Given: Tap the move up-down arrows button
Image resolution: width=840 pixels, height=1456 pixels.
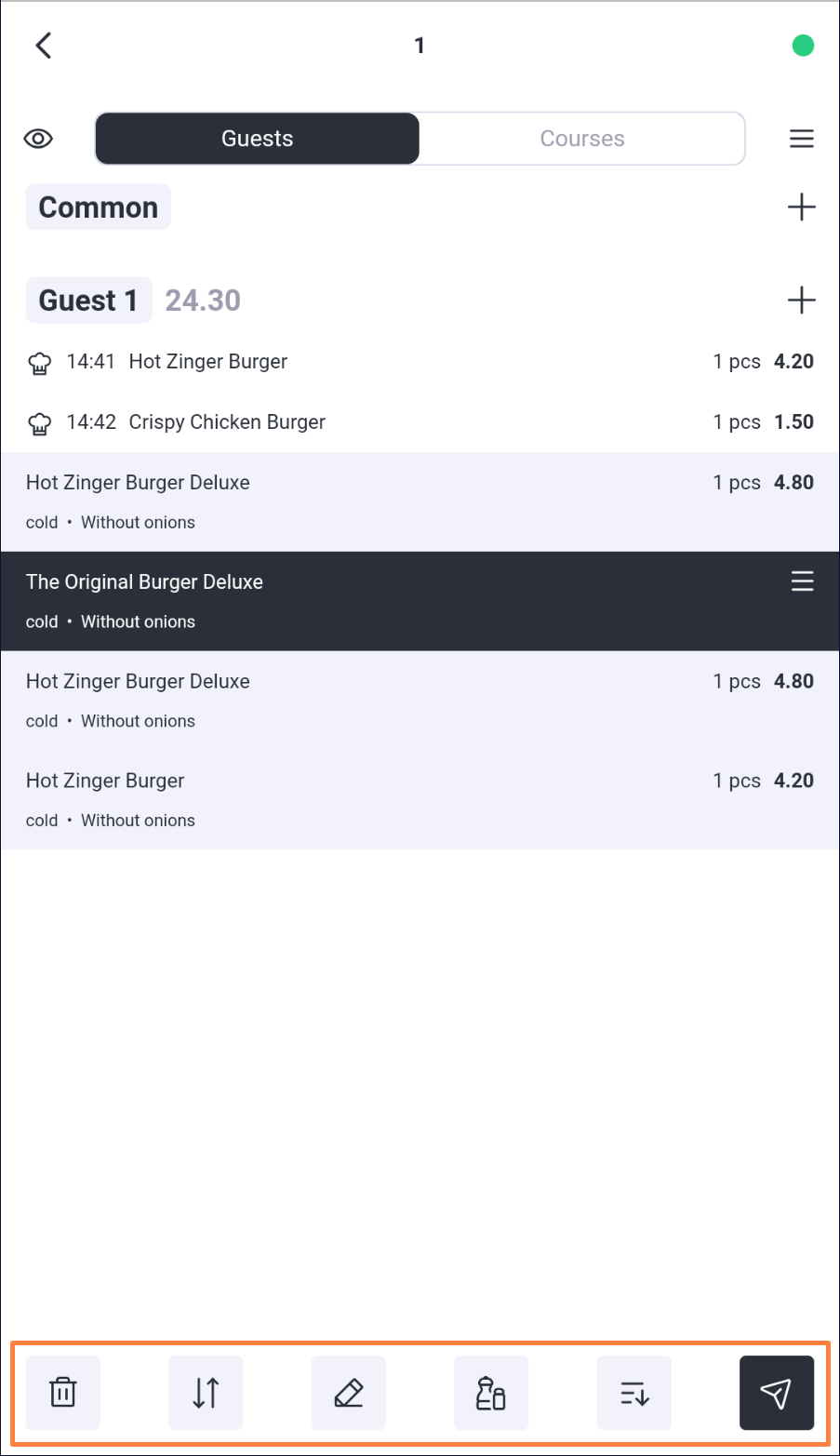Looking at the screenshot, I should pyautogui.click(x=206, y=1393).
